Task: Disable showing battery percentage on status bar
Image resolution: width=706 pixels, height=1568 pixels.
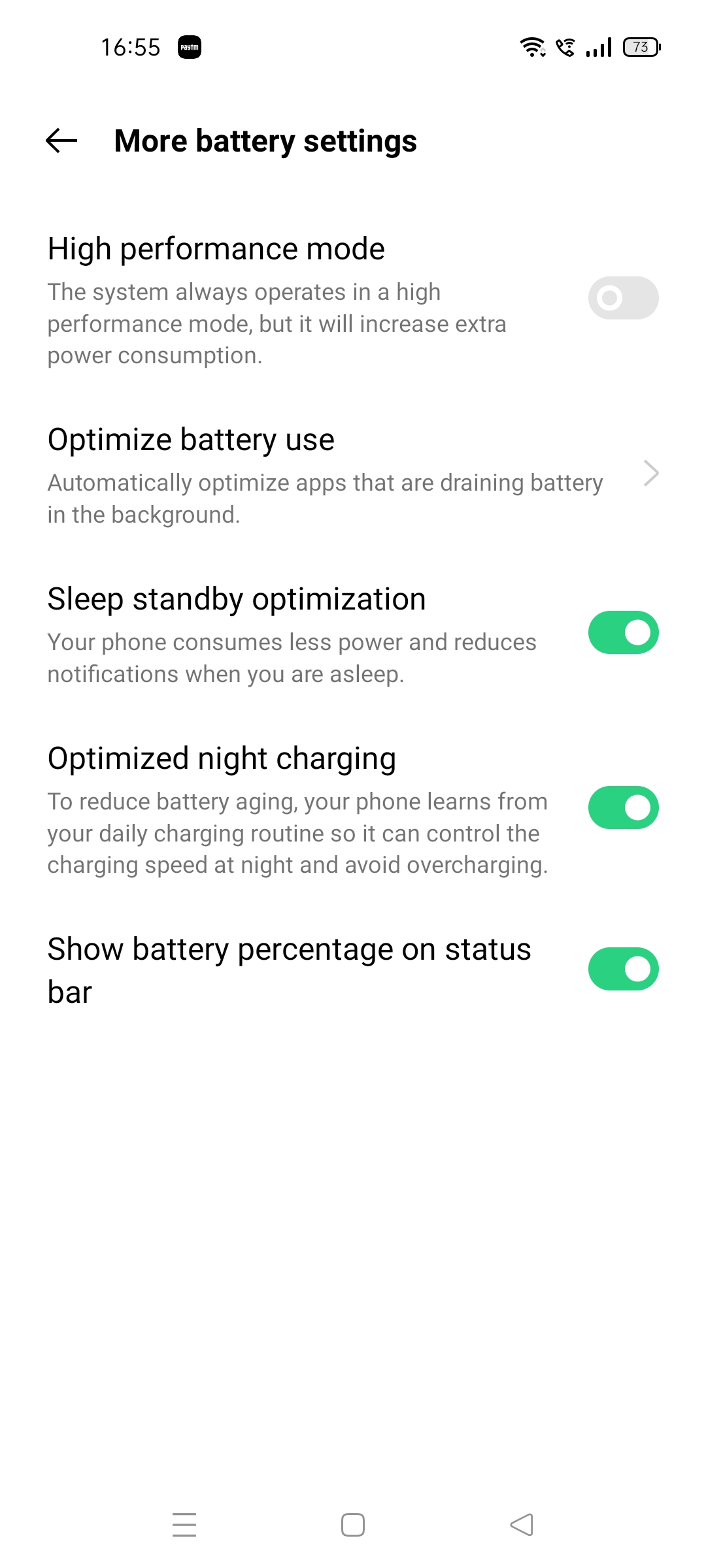Action: [x=622, y=969]
